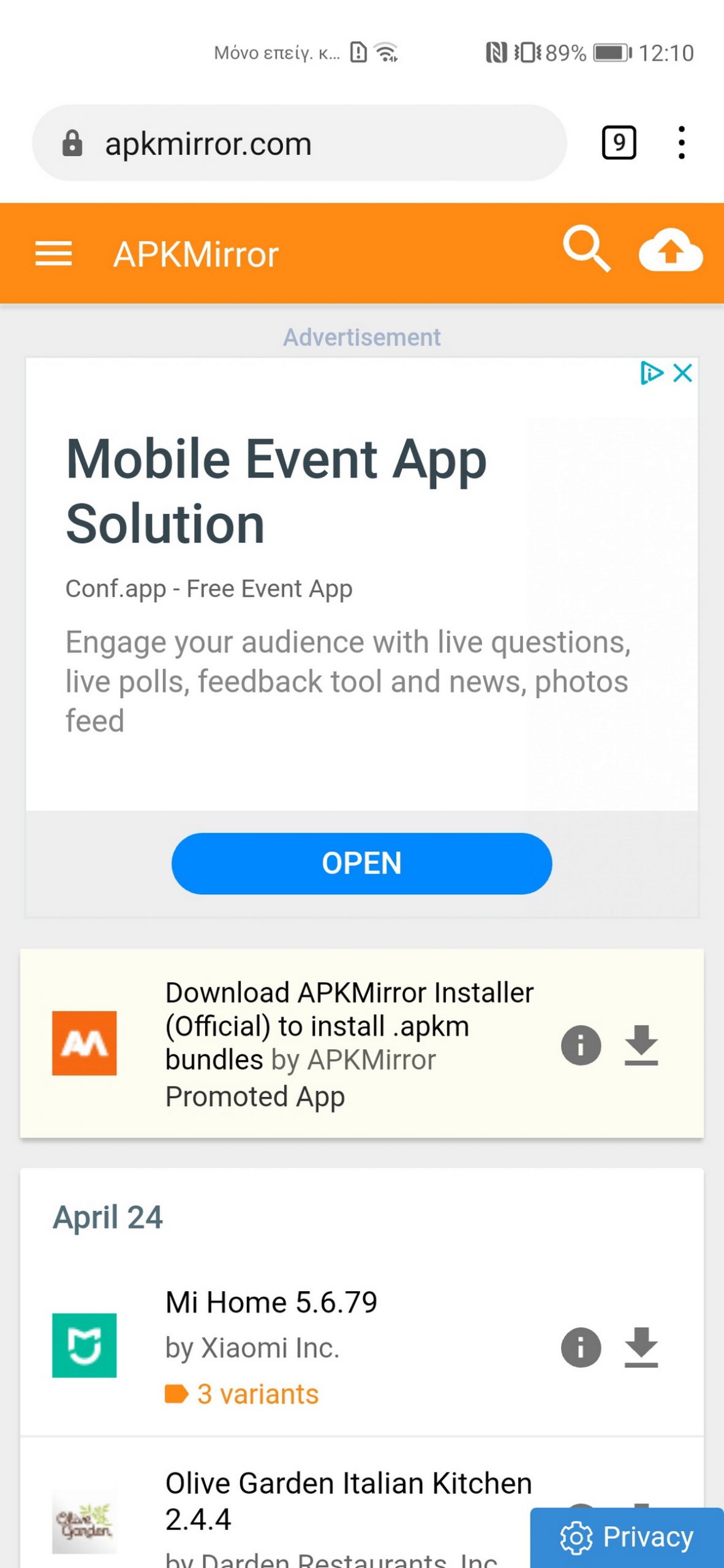Open Olive Garden Italian Kitchen 2.4.4

349,1501
